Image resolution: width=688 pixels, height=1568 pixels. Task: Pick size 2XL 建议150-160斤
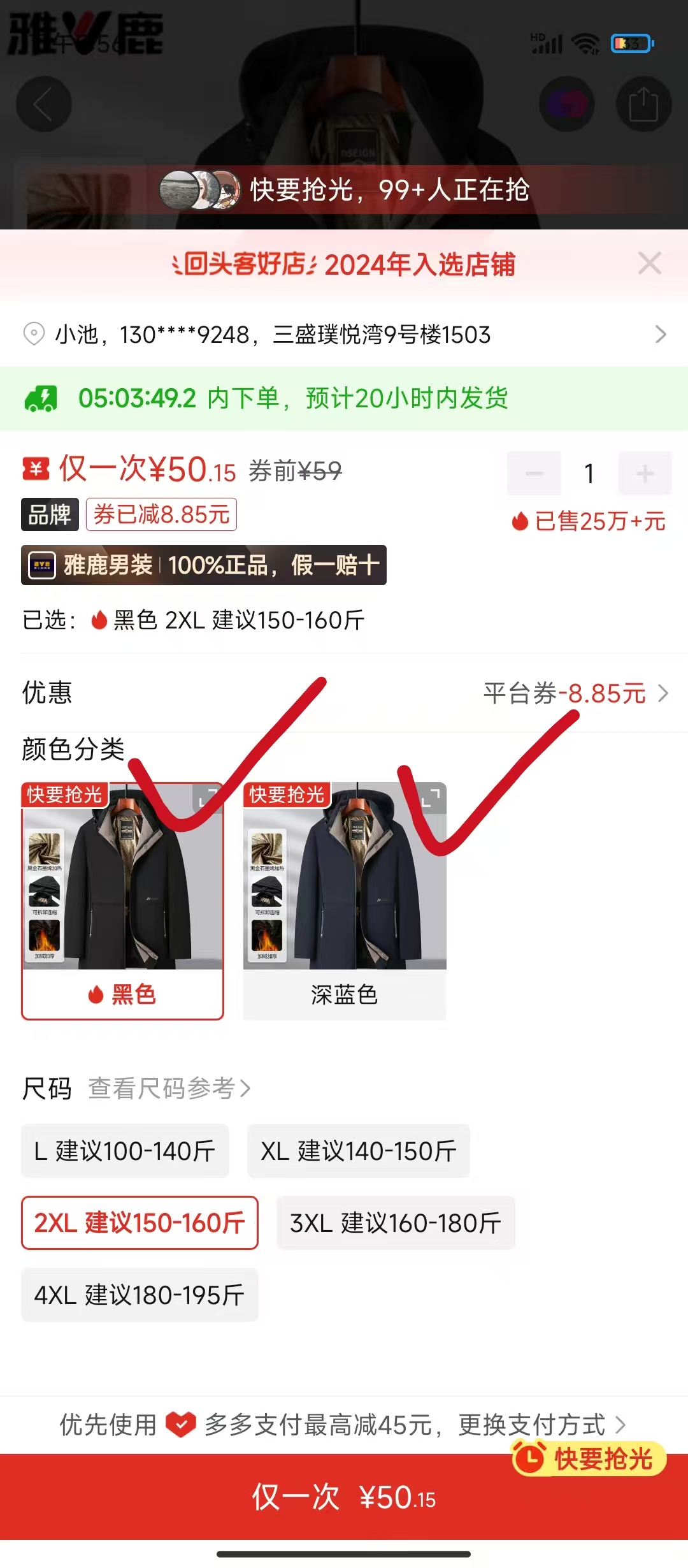pyautogui.click(x=140, y=1223)
